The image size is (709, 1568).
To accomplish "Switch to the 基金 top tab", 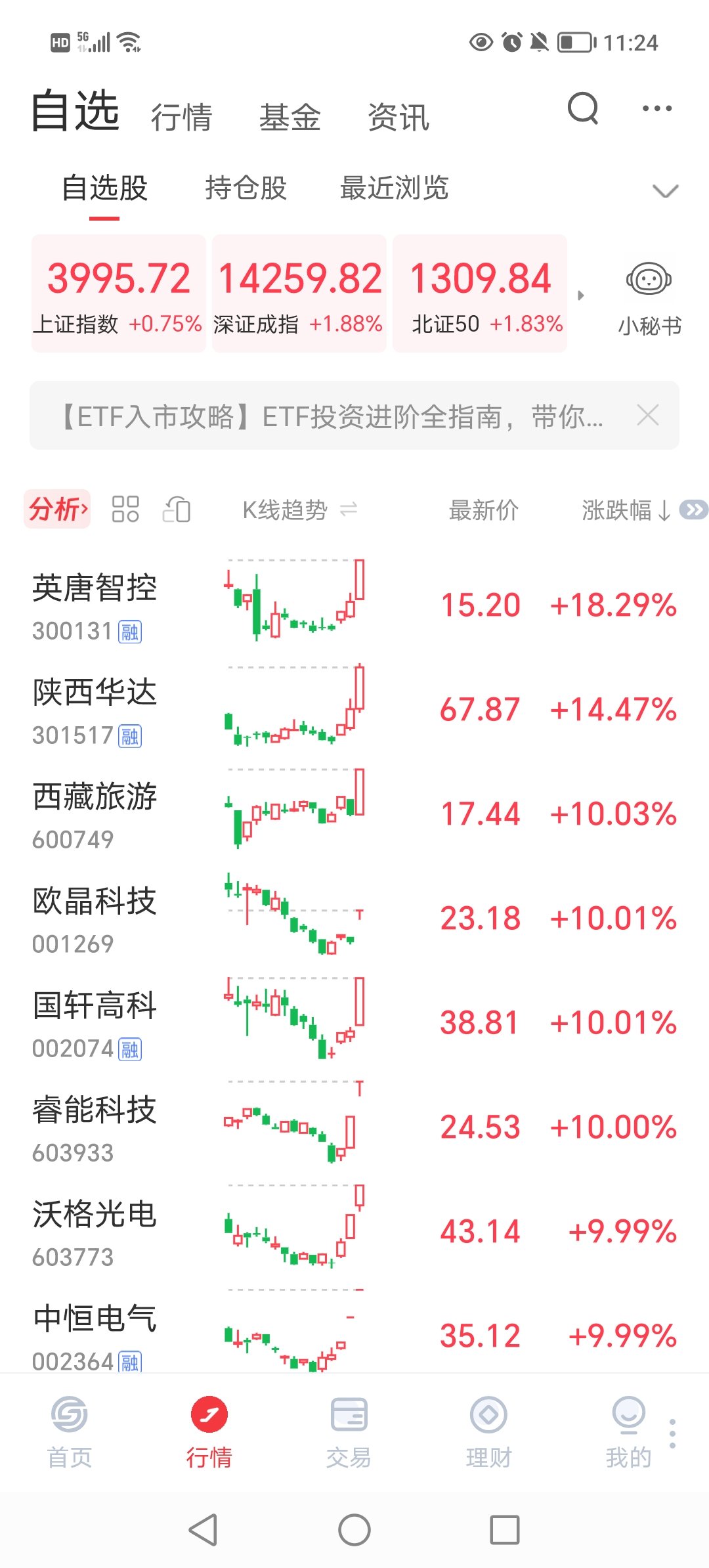I will tap(290, 118).
